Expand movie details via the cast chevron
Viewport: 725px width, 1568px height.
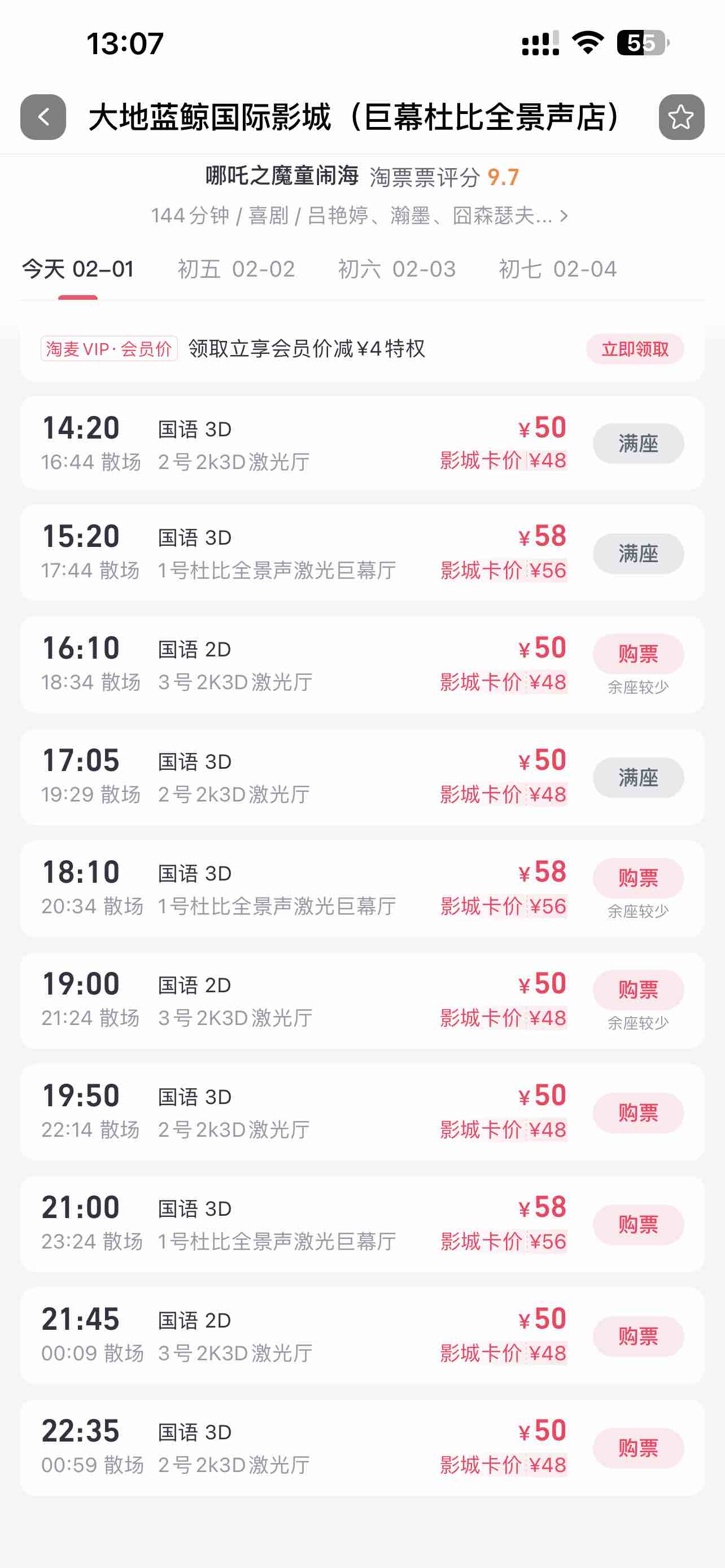564,216
